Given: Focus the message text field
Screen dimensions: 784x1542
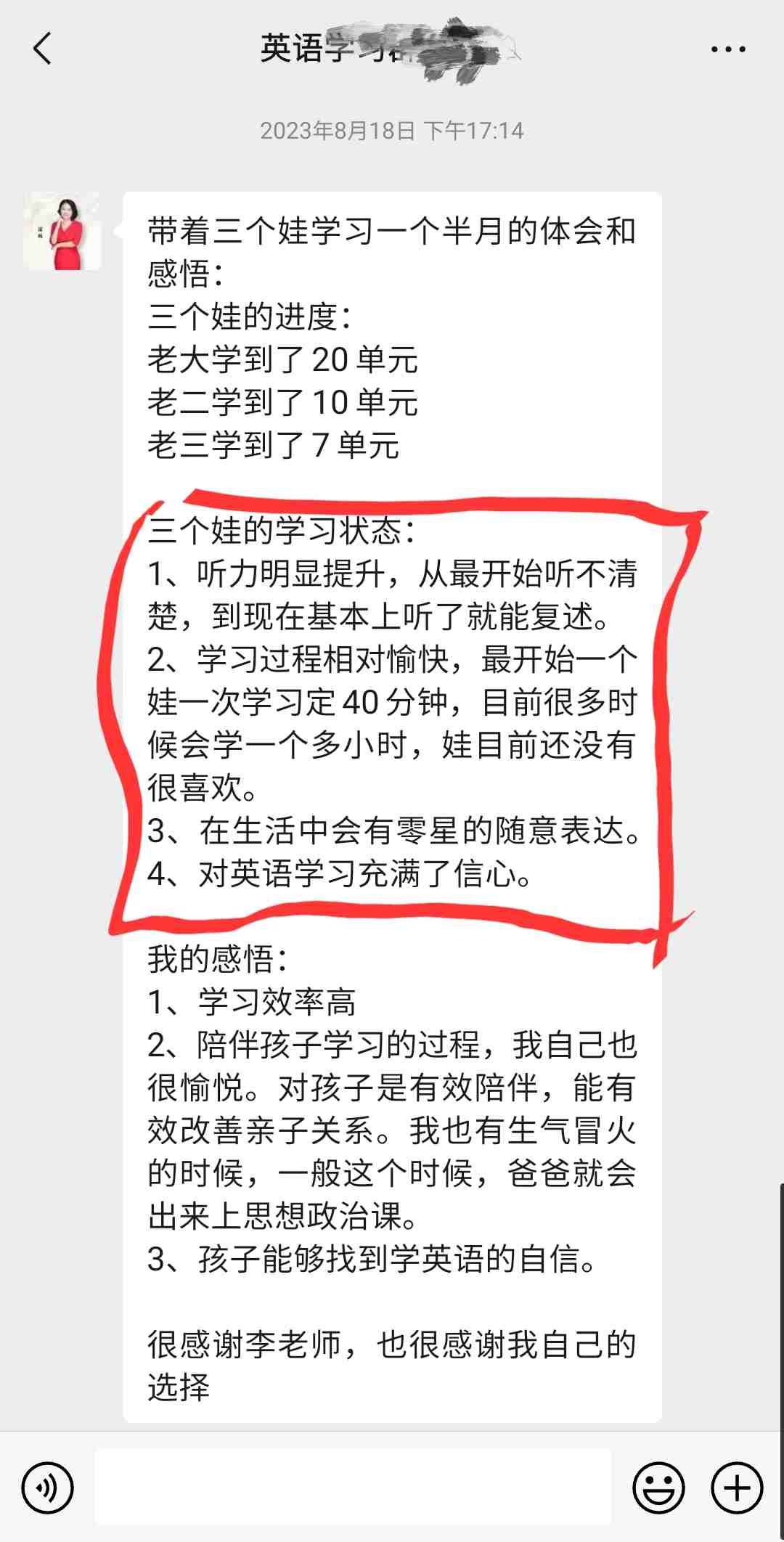Looking at the screenshot, I should tap(353, 1487).
